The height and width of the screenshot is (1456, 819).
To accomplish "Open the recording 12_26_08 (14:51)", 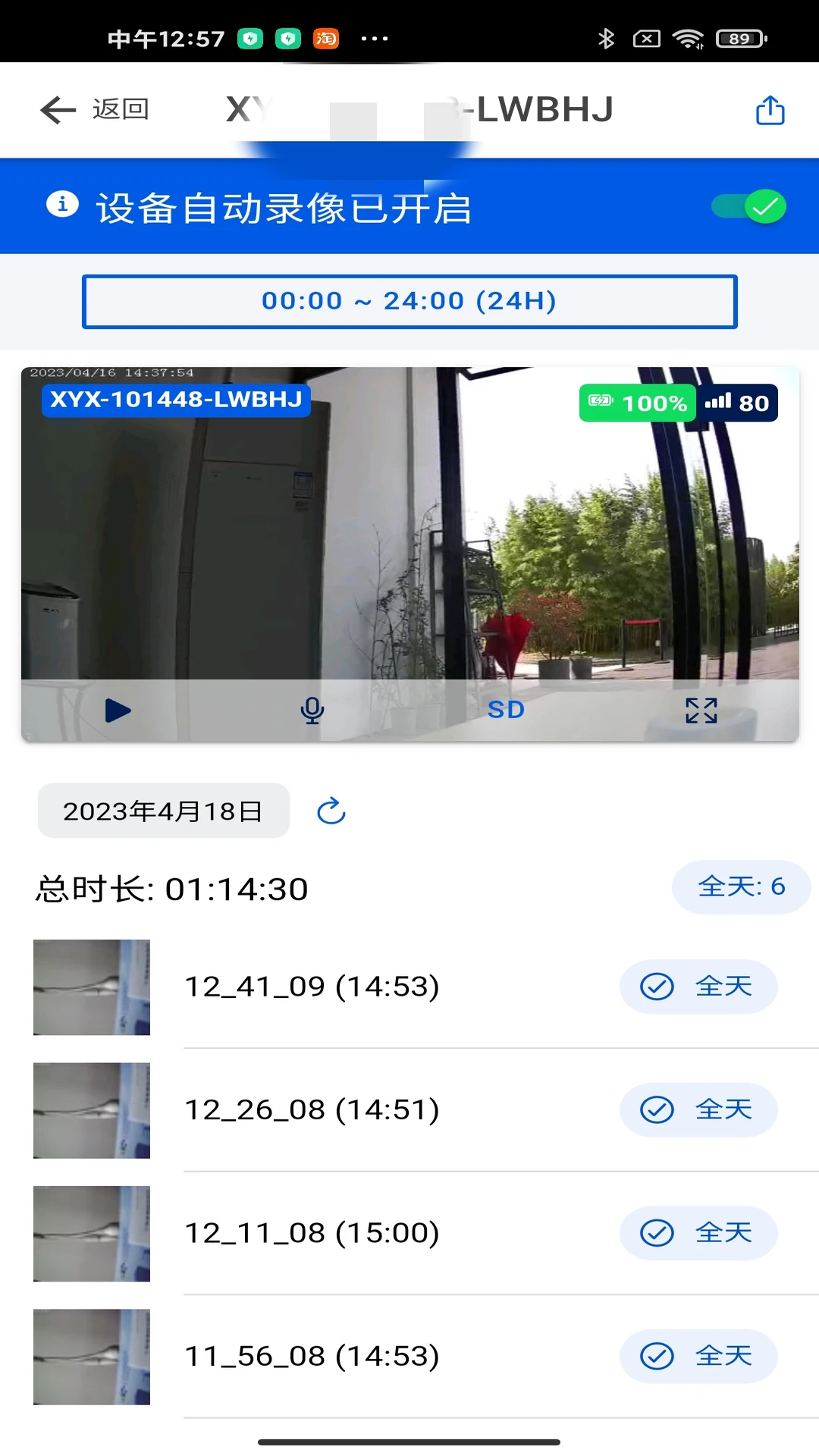I will tap(312, 1110).
